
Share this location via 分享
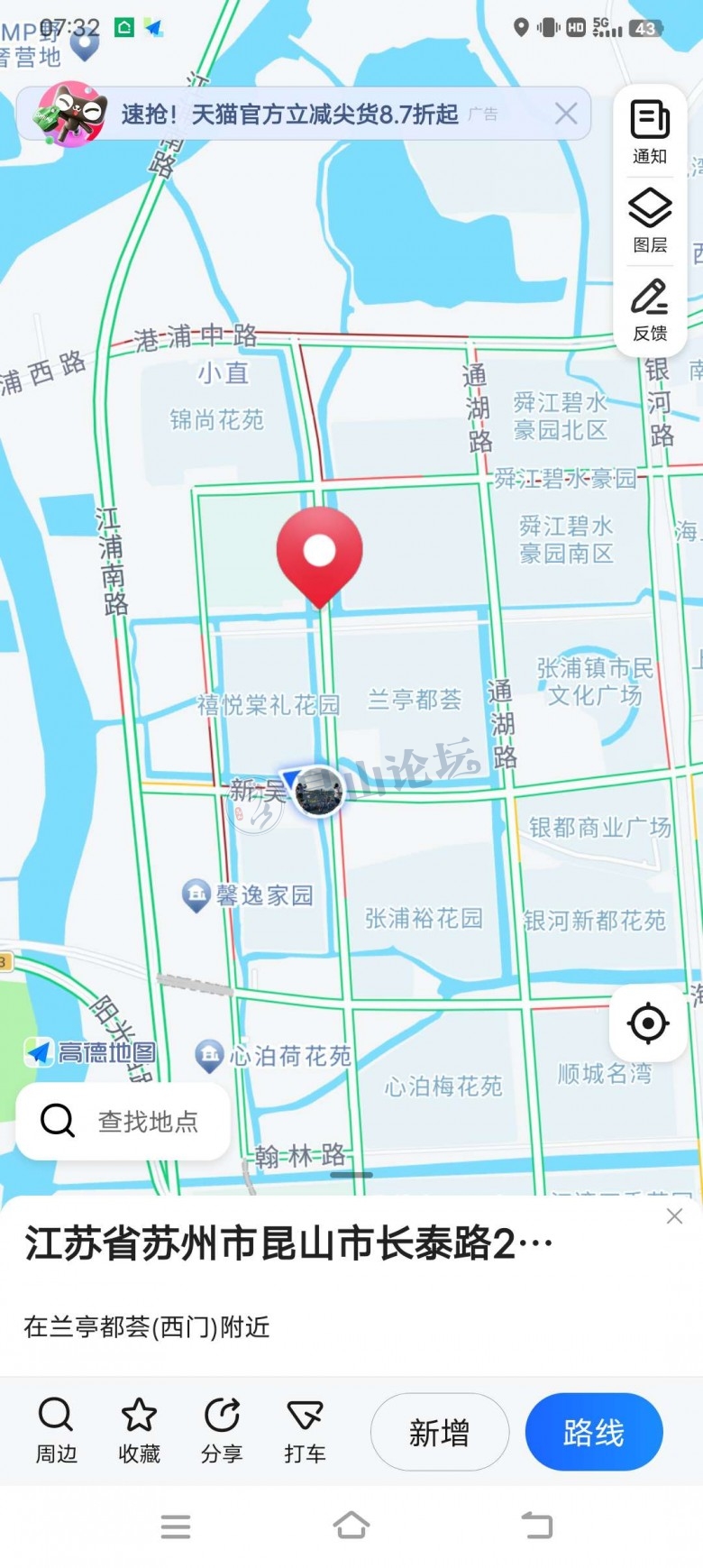[222, 1431]
